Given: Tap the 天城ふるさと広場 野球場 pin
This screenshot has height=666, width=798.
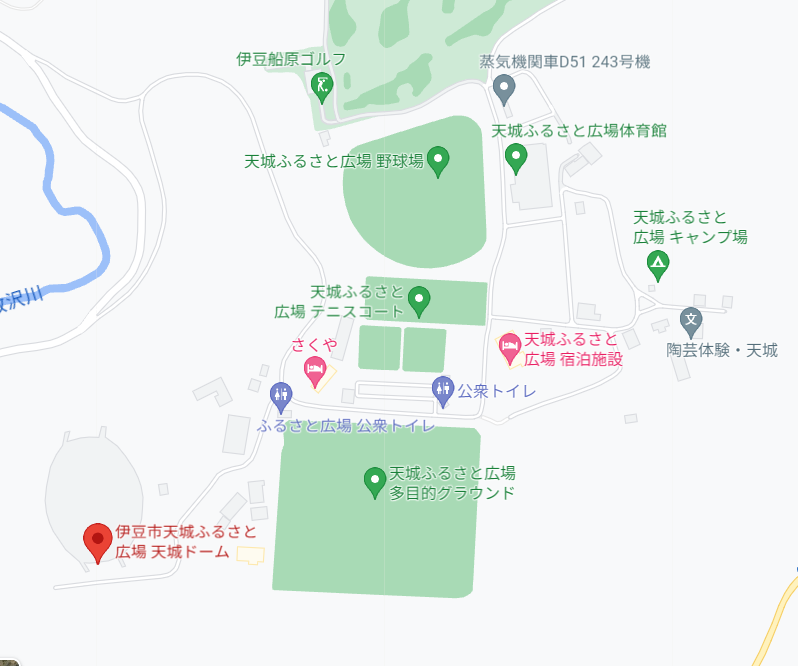Looking at the screenshot, I should 438,160.
